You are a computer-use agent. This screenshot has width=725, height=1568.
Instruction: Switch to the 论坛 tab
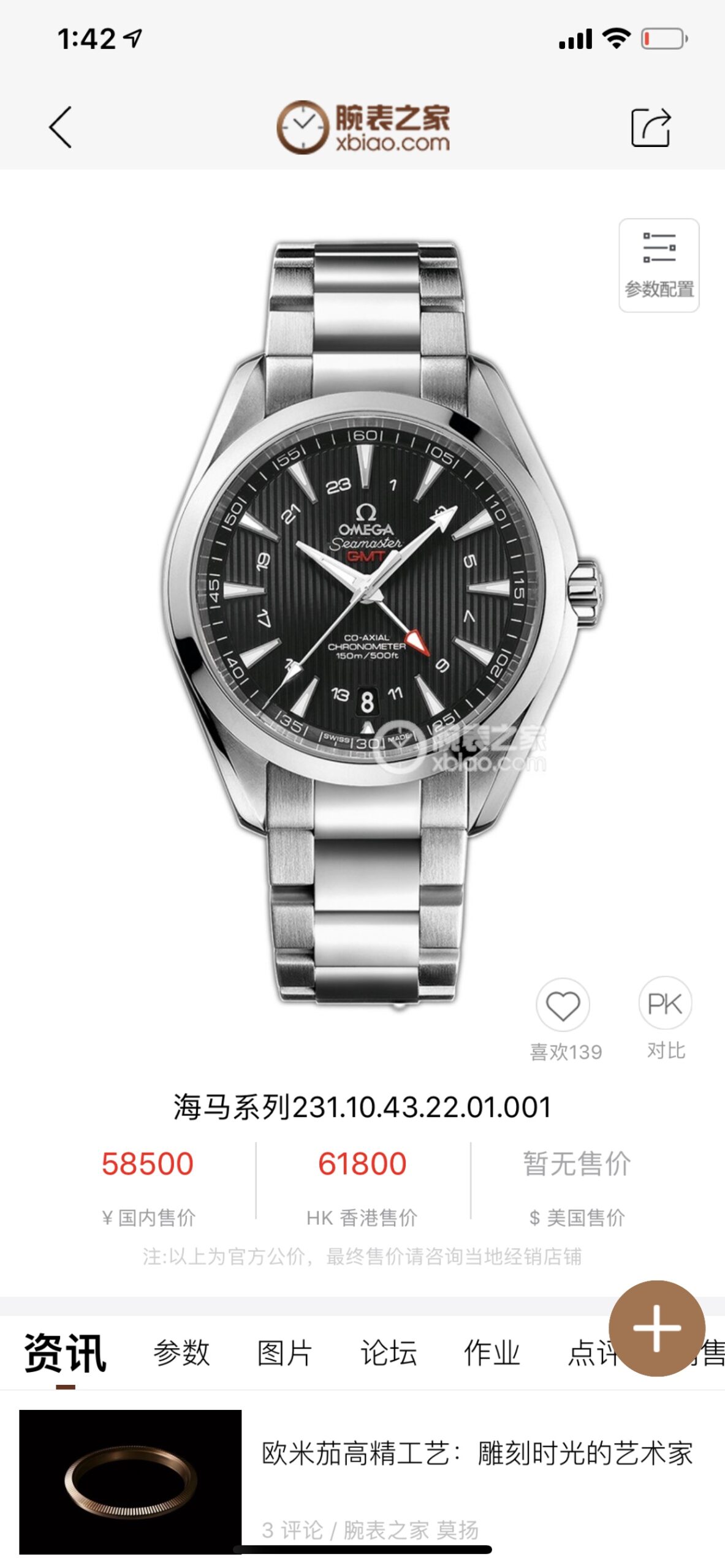click(x=389, y=1352)
